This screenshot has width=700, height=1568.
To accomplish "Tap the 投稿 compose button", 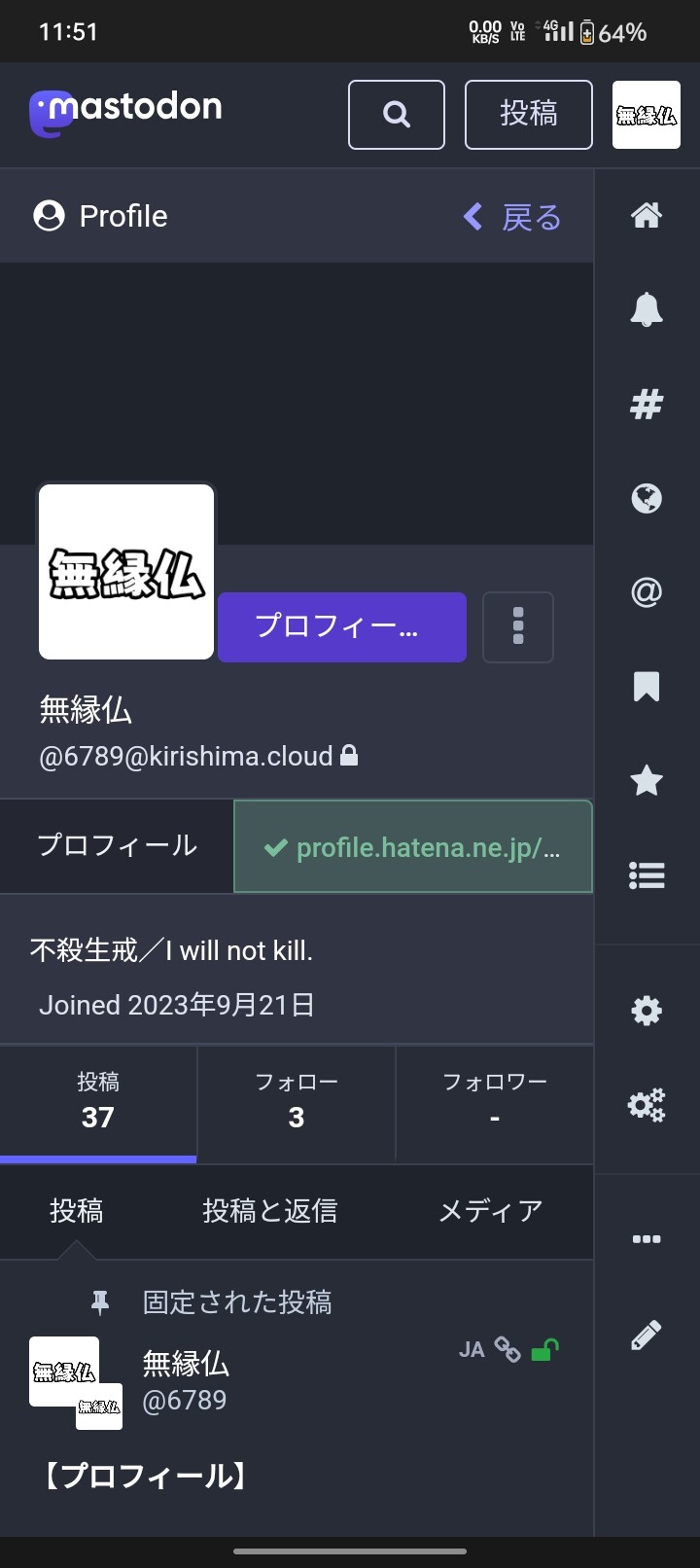I will (x=529, y=115).
